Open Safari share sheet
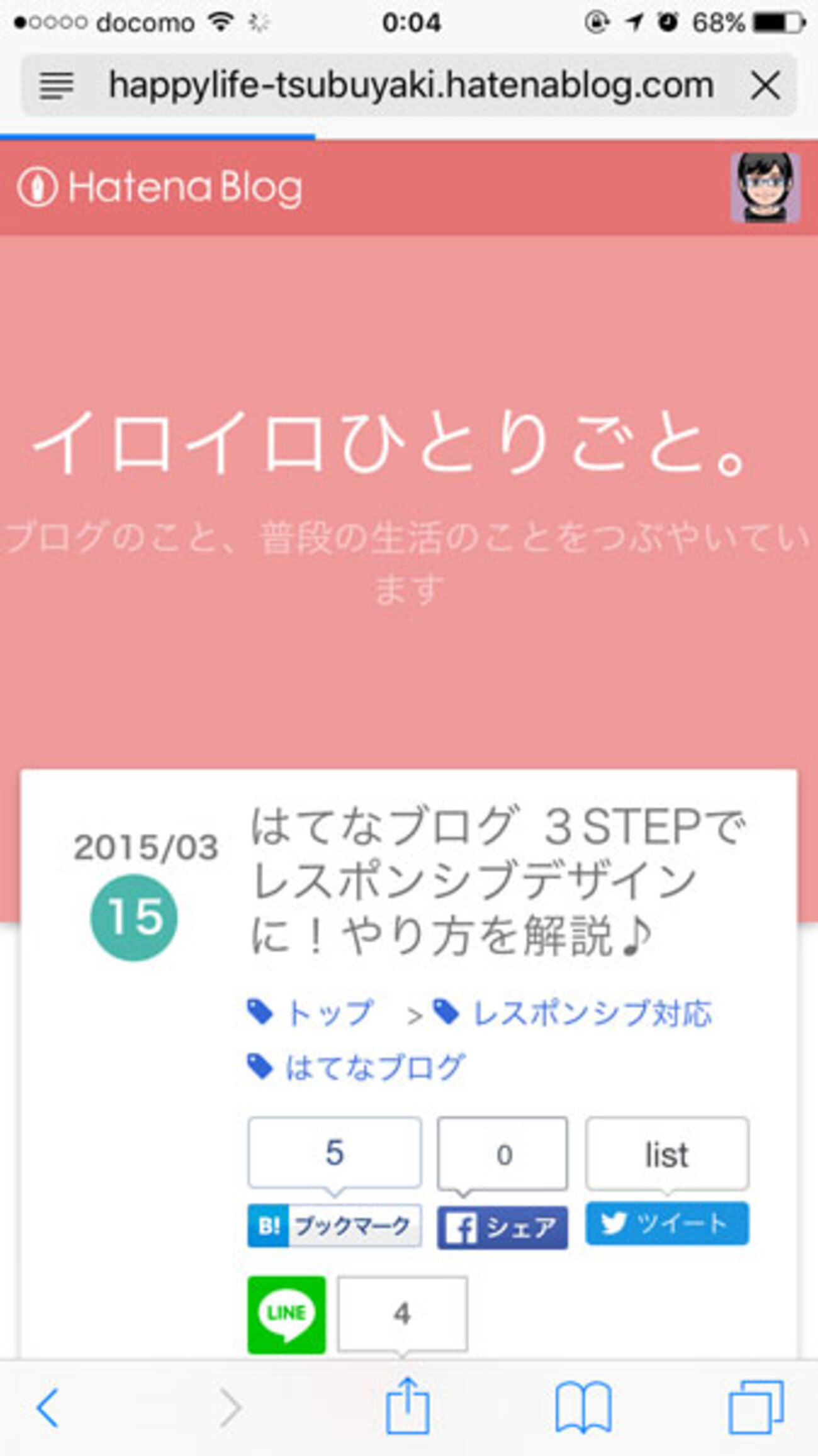Screen dimensions: 818x1456 tap(408, 1406)
